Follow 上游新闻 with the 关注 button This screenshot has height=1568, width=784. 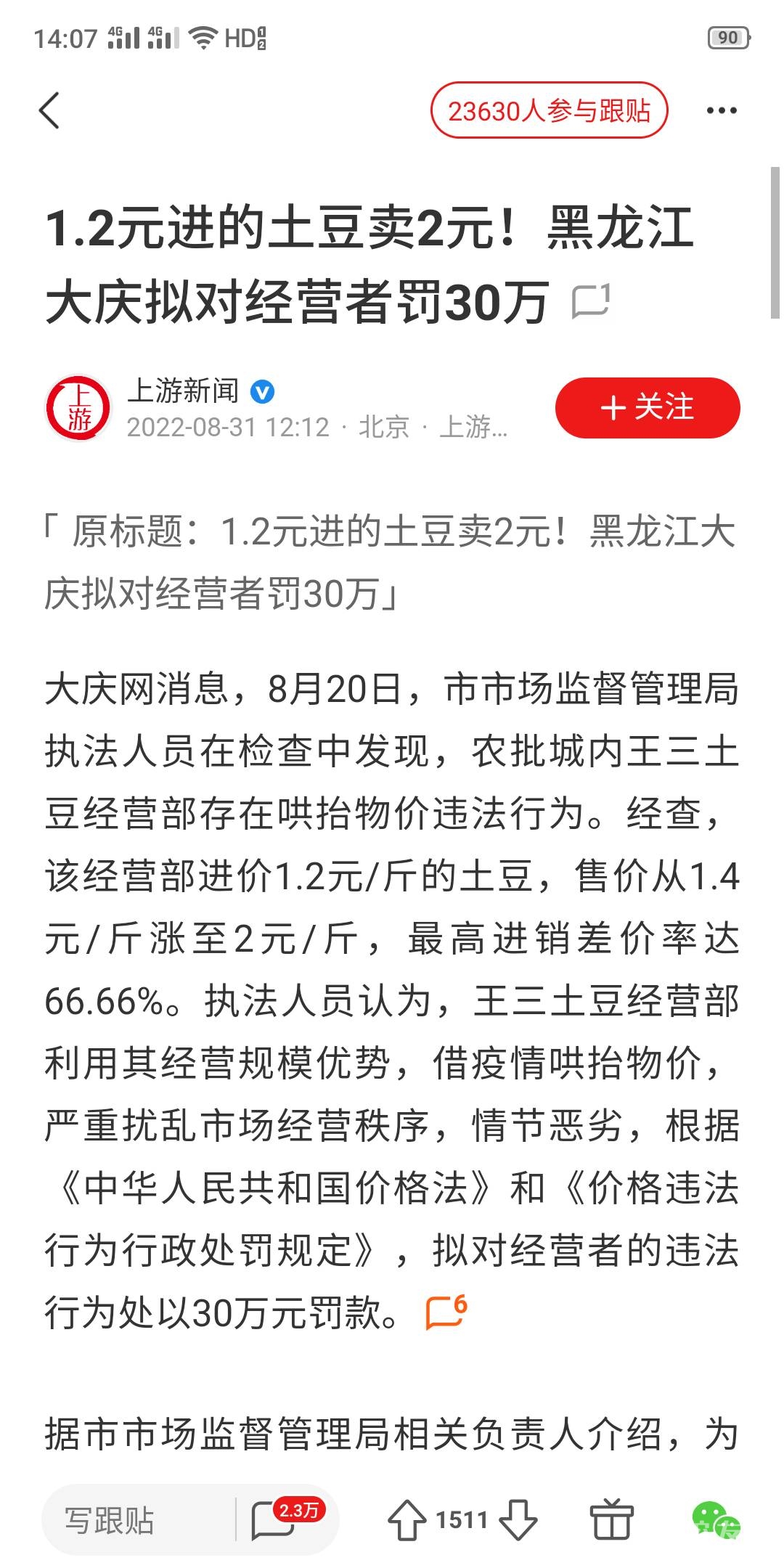pyautogui.click(x=647, y=408)
